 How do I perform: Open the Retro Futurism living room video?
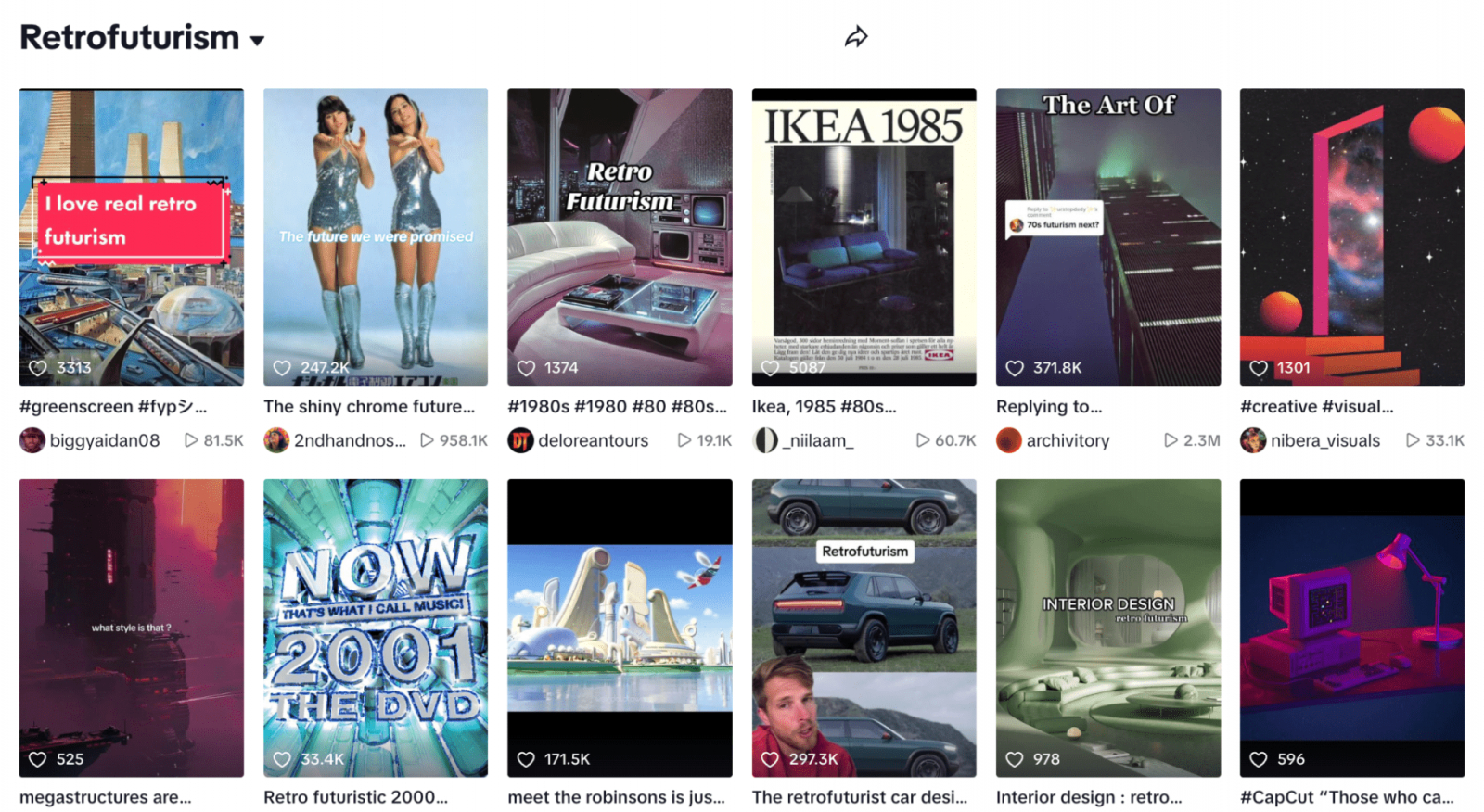tap(619, 236)
